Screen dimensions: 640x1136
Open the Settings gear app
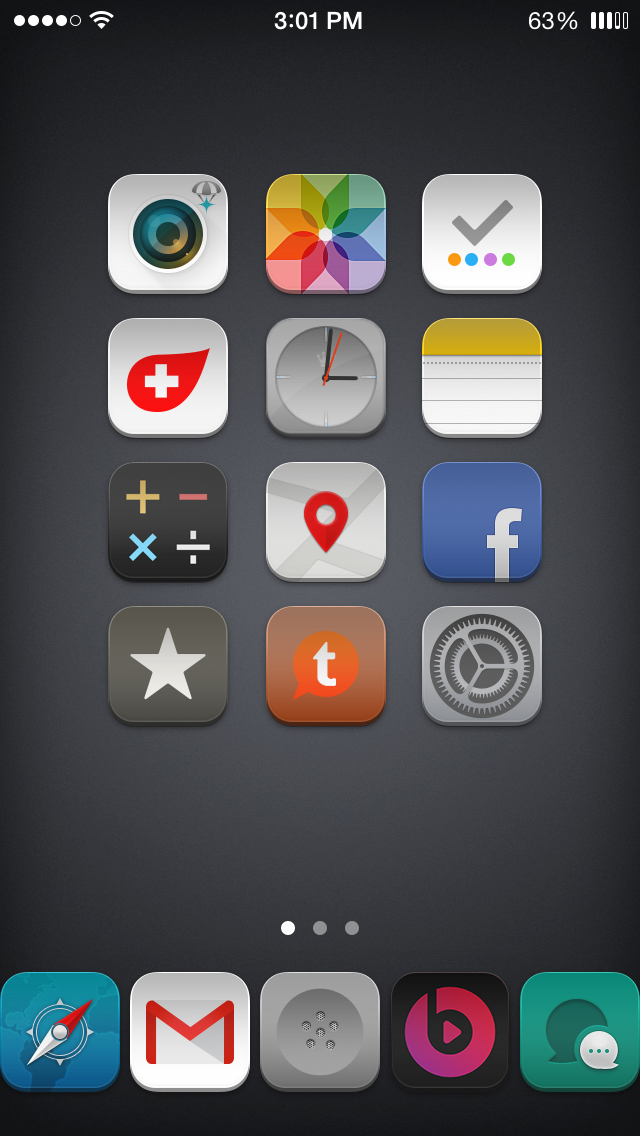[x=482, y=665]
